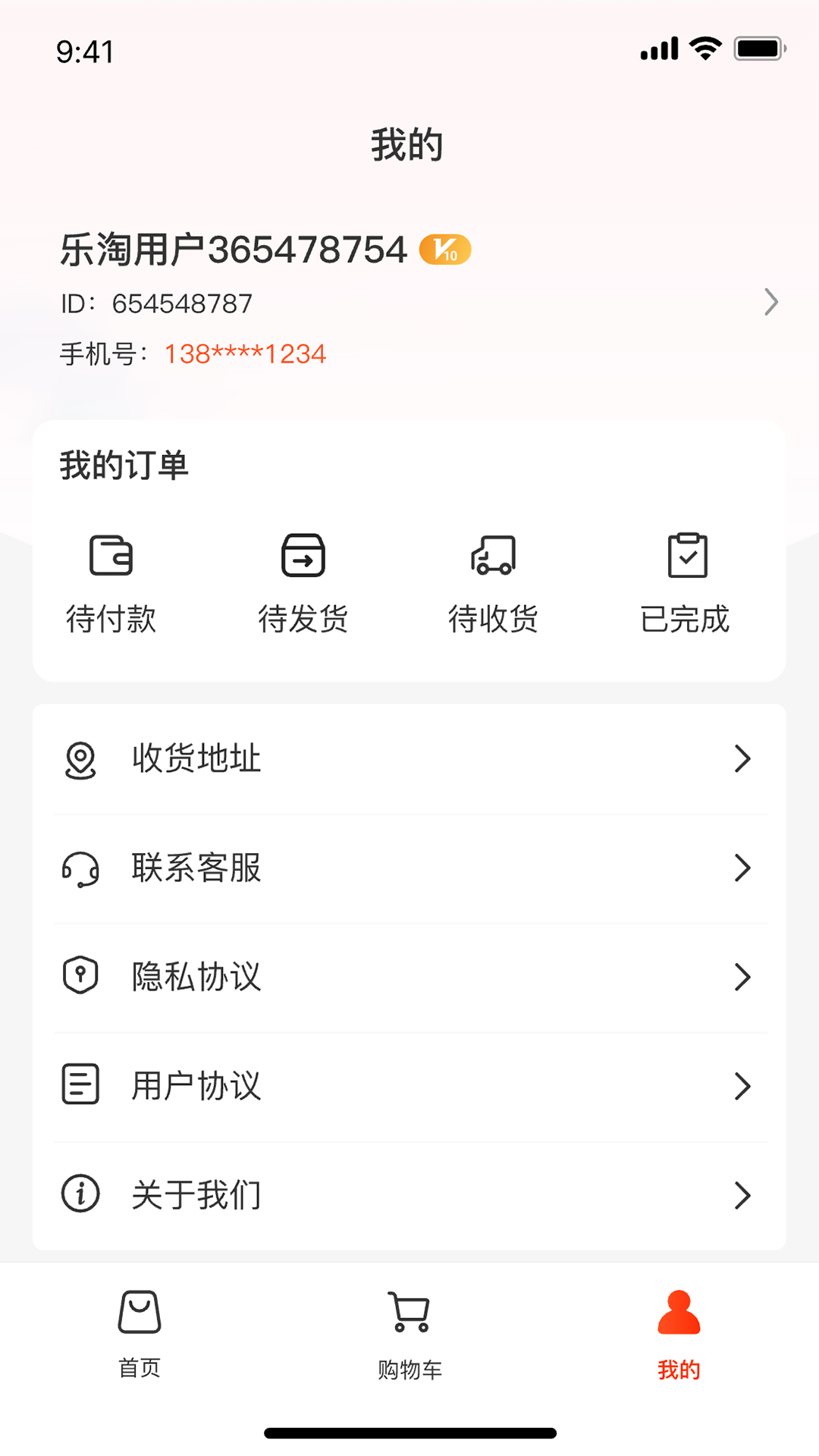Expand the profile detail chevron beside user ID

pos(772,302)
